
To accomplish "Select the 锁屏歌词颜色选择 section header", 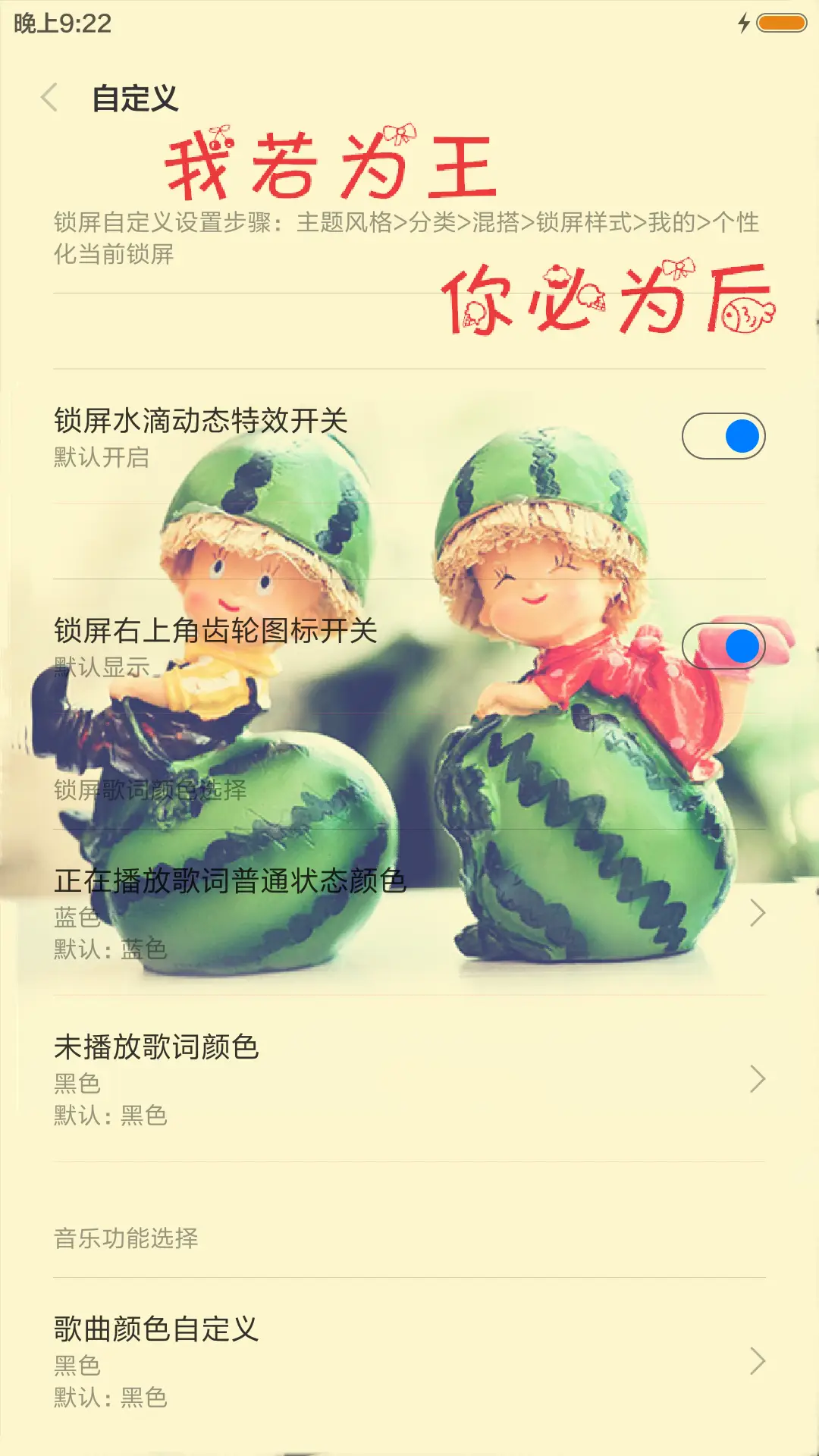I will [148, 792].
